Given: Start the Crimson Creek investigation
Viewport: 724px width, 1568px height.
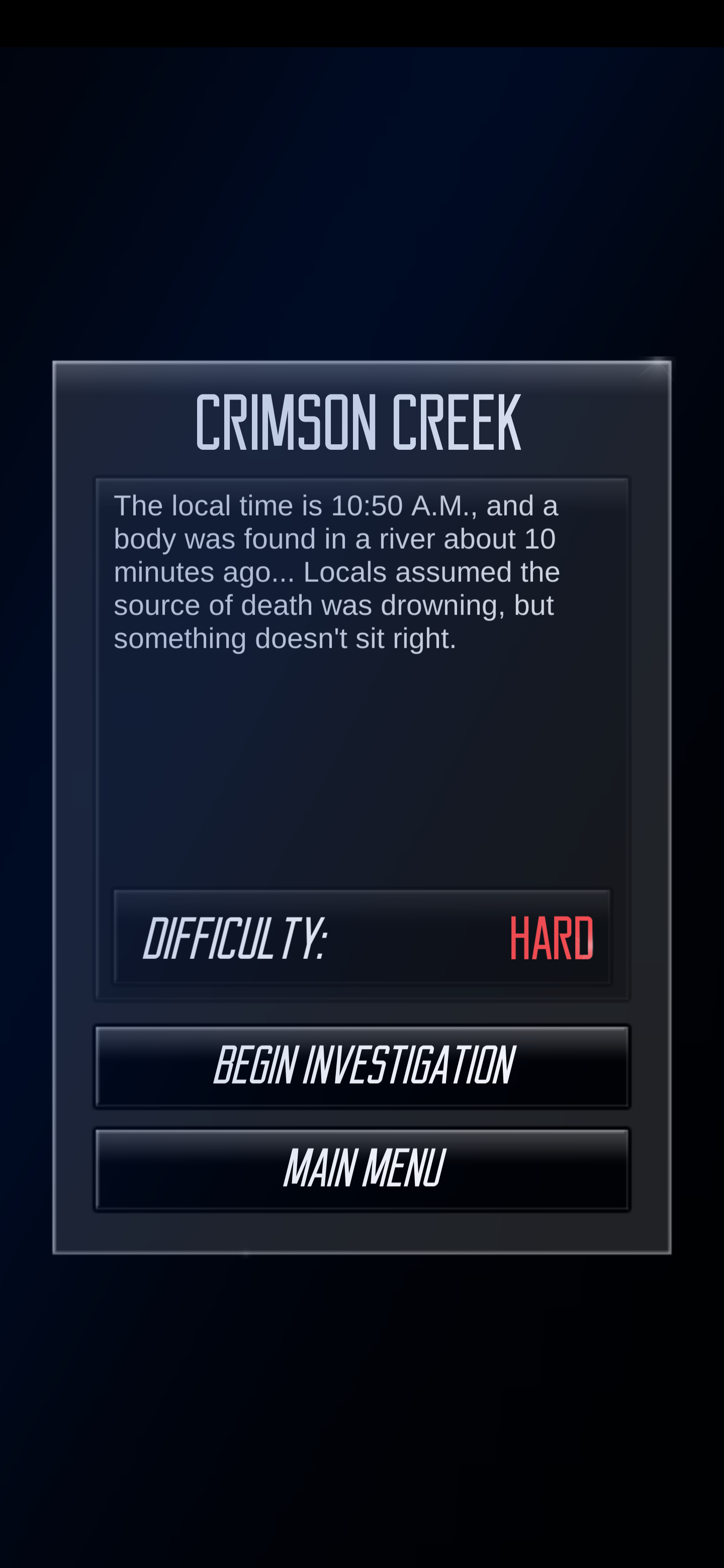Looking at the screenshot, I should click(361, 1066).
